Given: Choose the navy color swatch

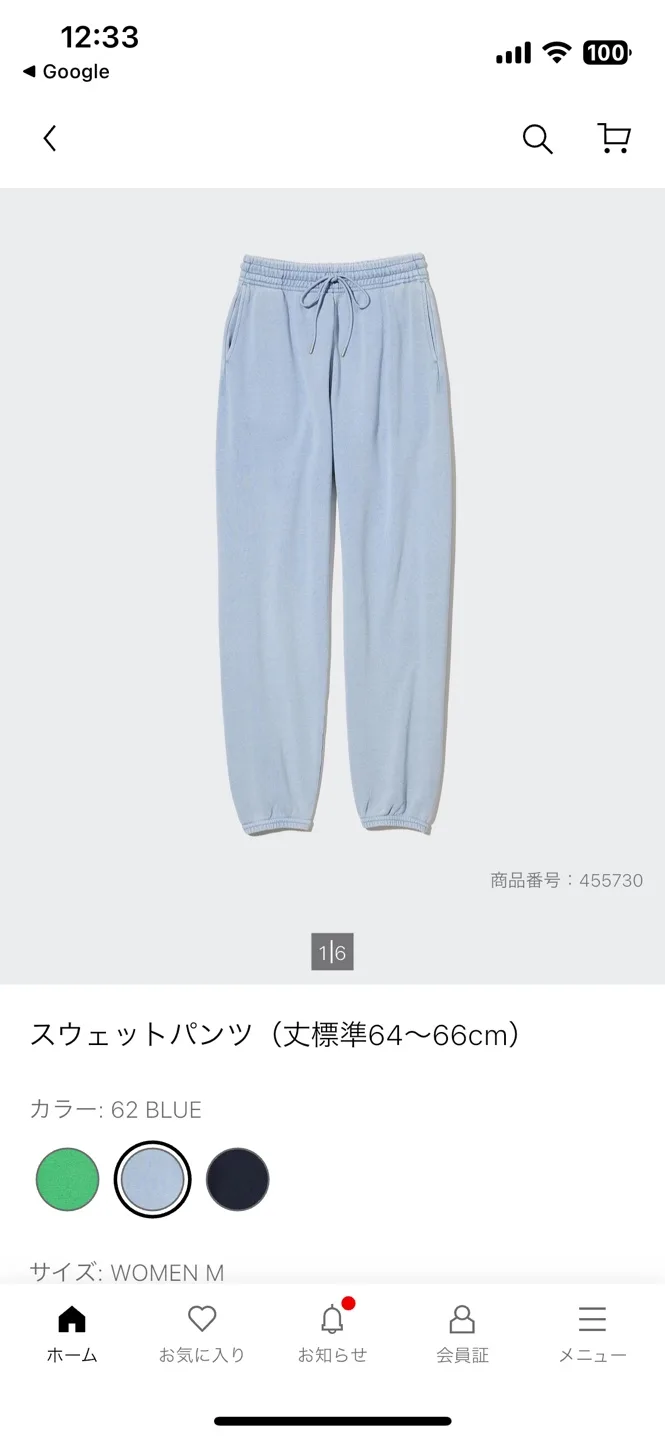Looking at the screenshot, I should [238, 1179].
